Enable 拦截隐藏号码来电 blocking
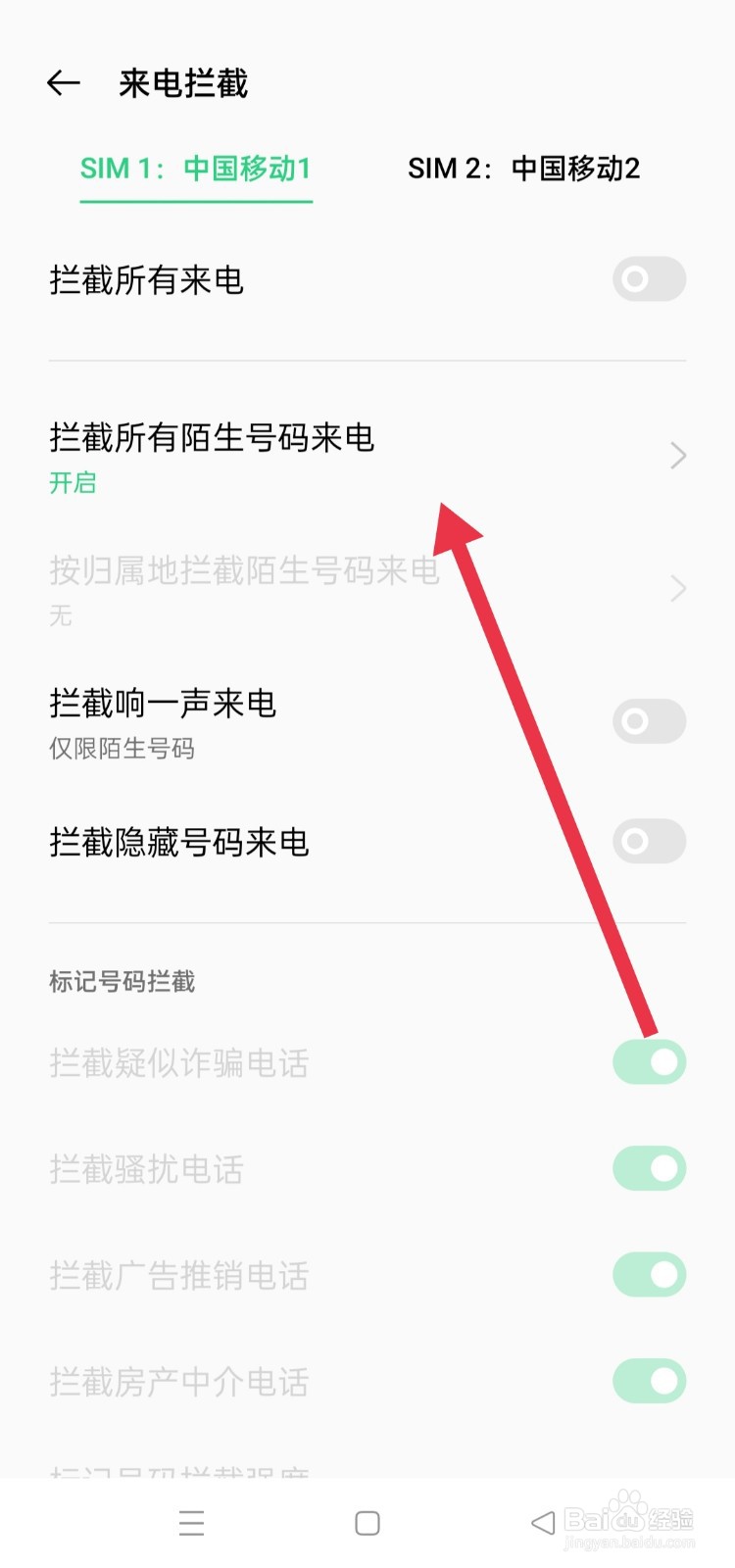Viewport: 735px width, 1568px height. [649, 841]
